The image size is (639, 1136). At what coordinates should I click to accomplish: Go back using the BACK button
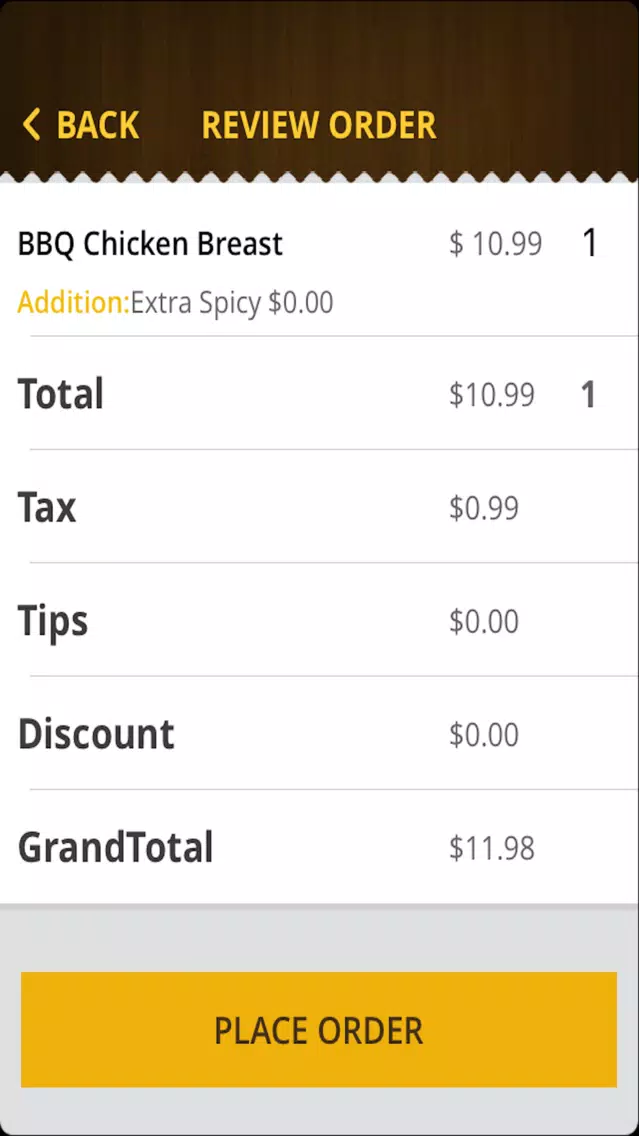click(80, 125)
